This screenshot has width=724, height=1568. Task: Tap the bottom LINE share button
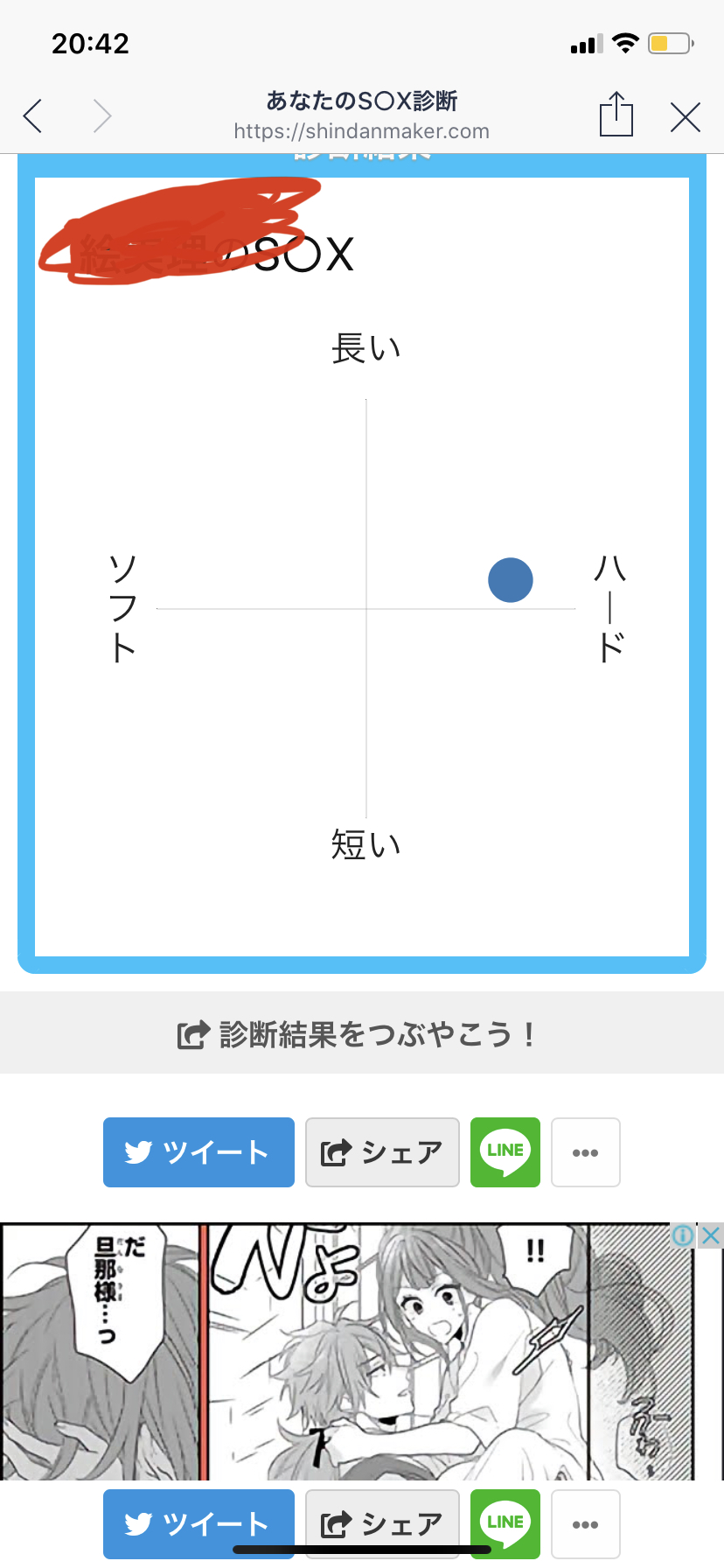pyautogui.click(x=505, y=1523)
